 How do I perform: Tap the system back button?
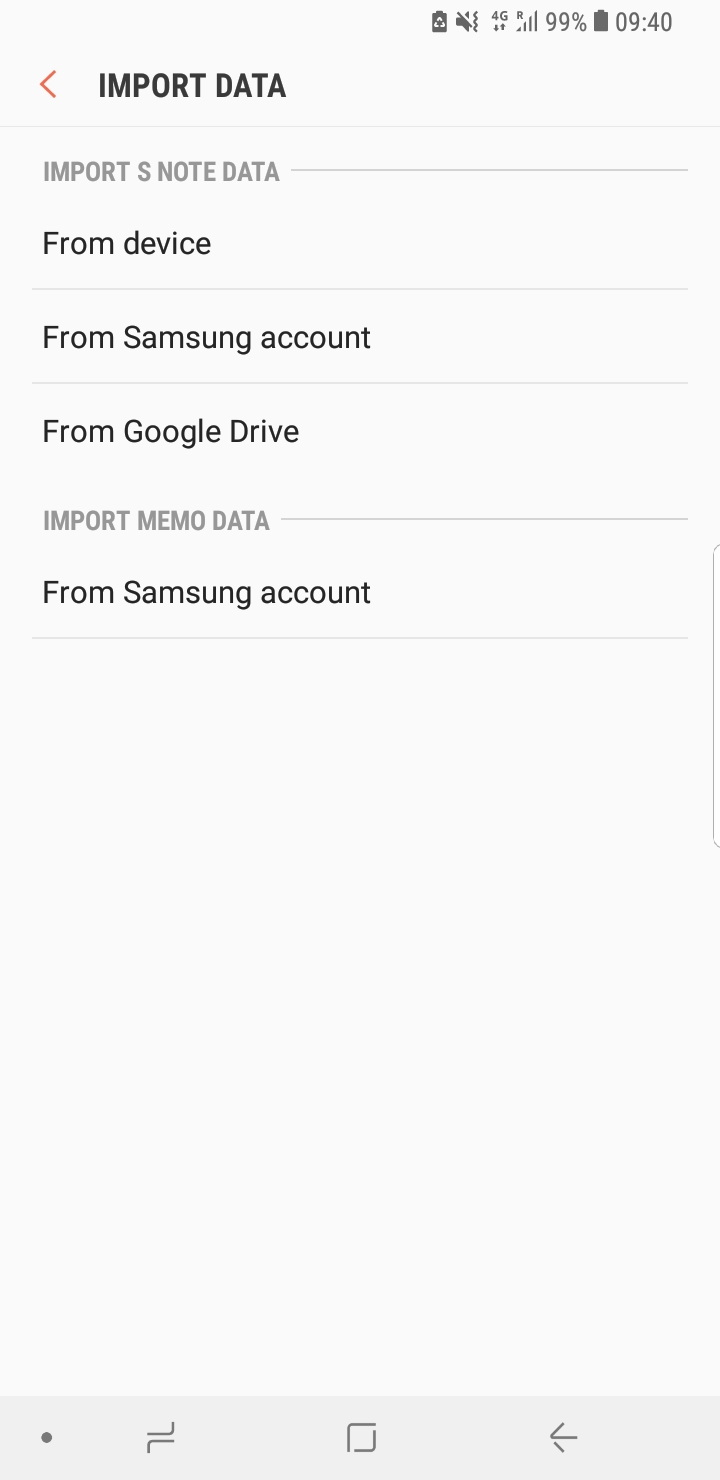[x=563, y=1438]
